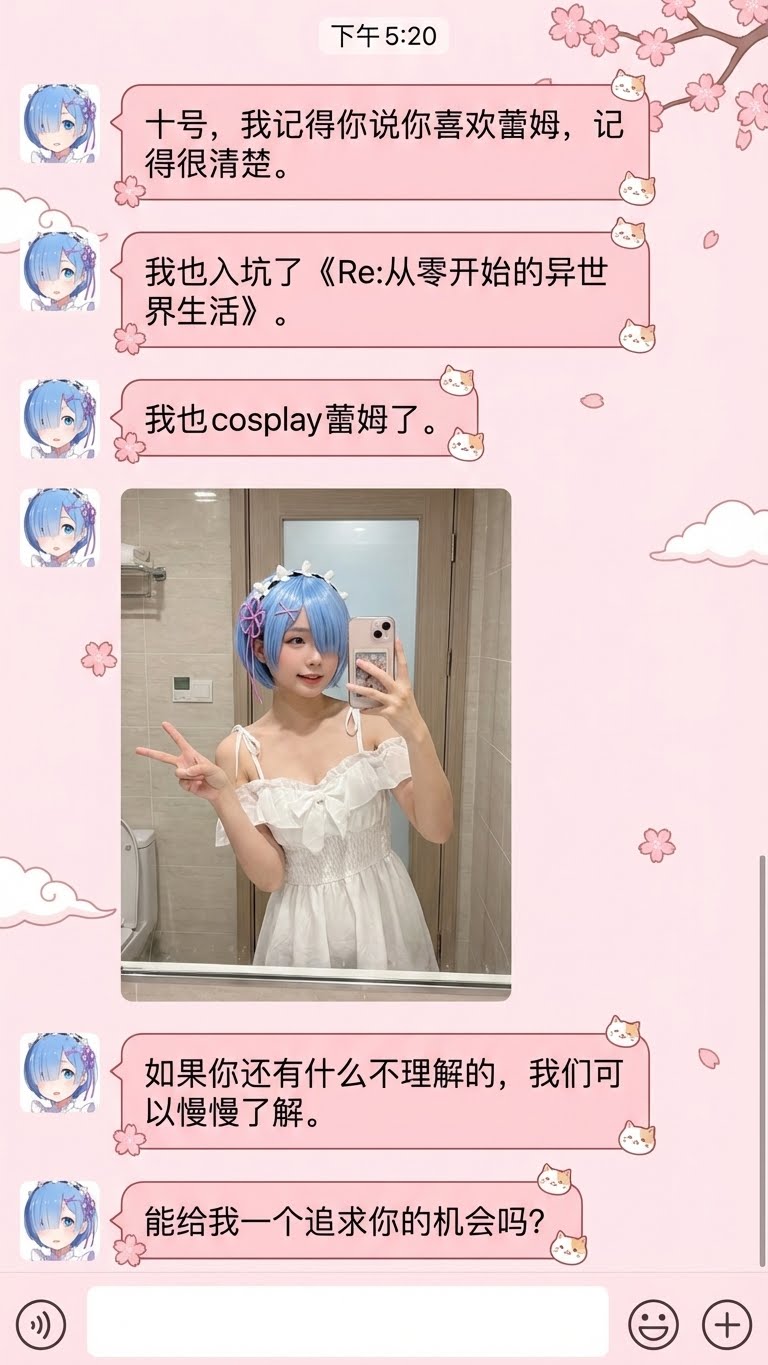Viewport: 768px width, 1365px height.
Task: Open the plus attachments menu
Action: click(727, 1325)
